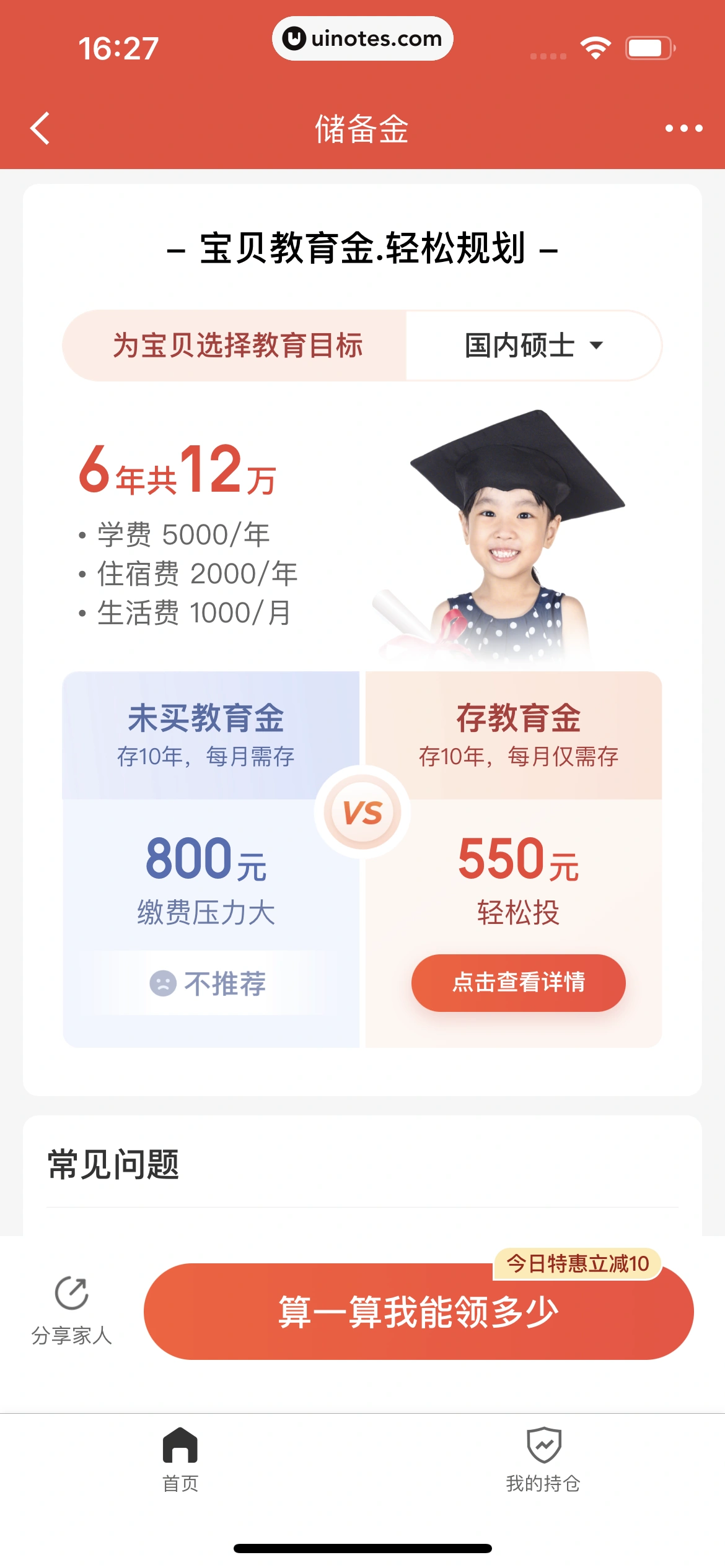Go back using the top-left arrow
Viewport: 725px width, 1568px height.
coord(40,129)
